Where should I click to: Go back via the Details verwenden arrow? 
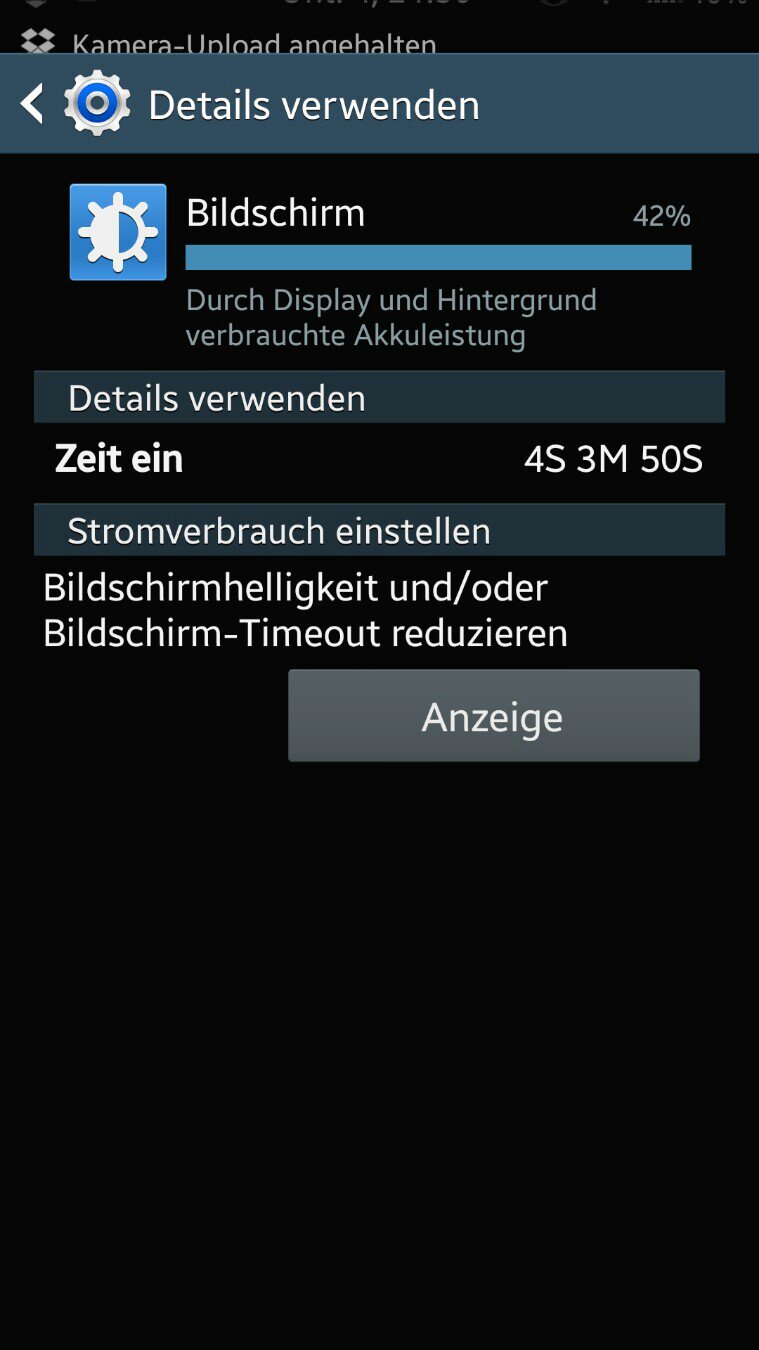click(x=32, y=104)
